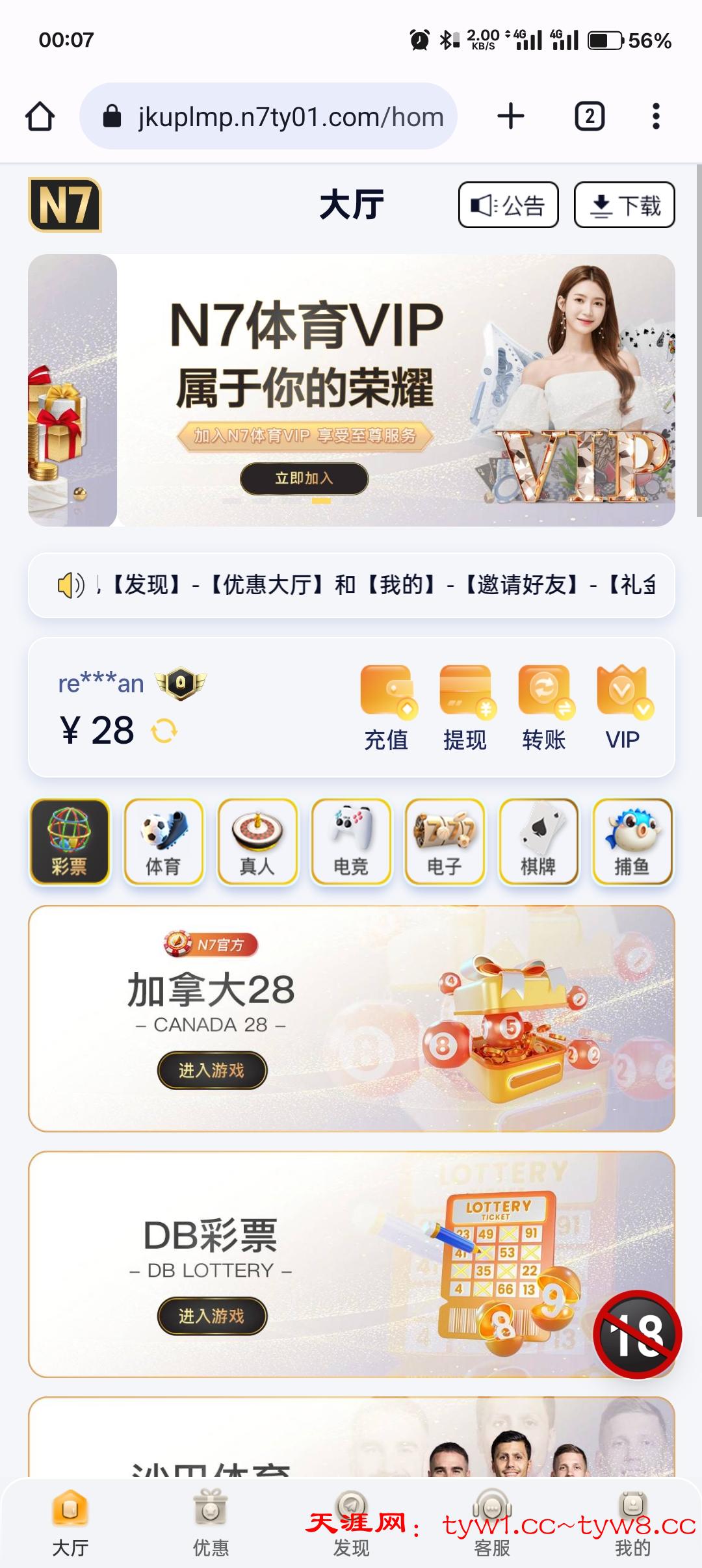The width and height of the screenshot is (702, 1568).
Task: Switch to the 捕鱼 fishing category
Action: pos(632,842)
